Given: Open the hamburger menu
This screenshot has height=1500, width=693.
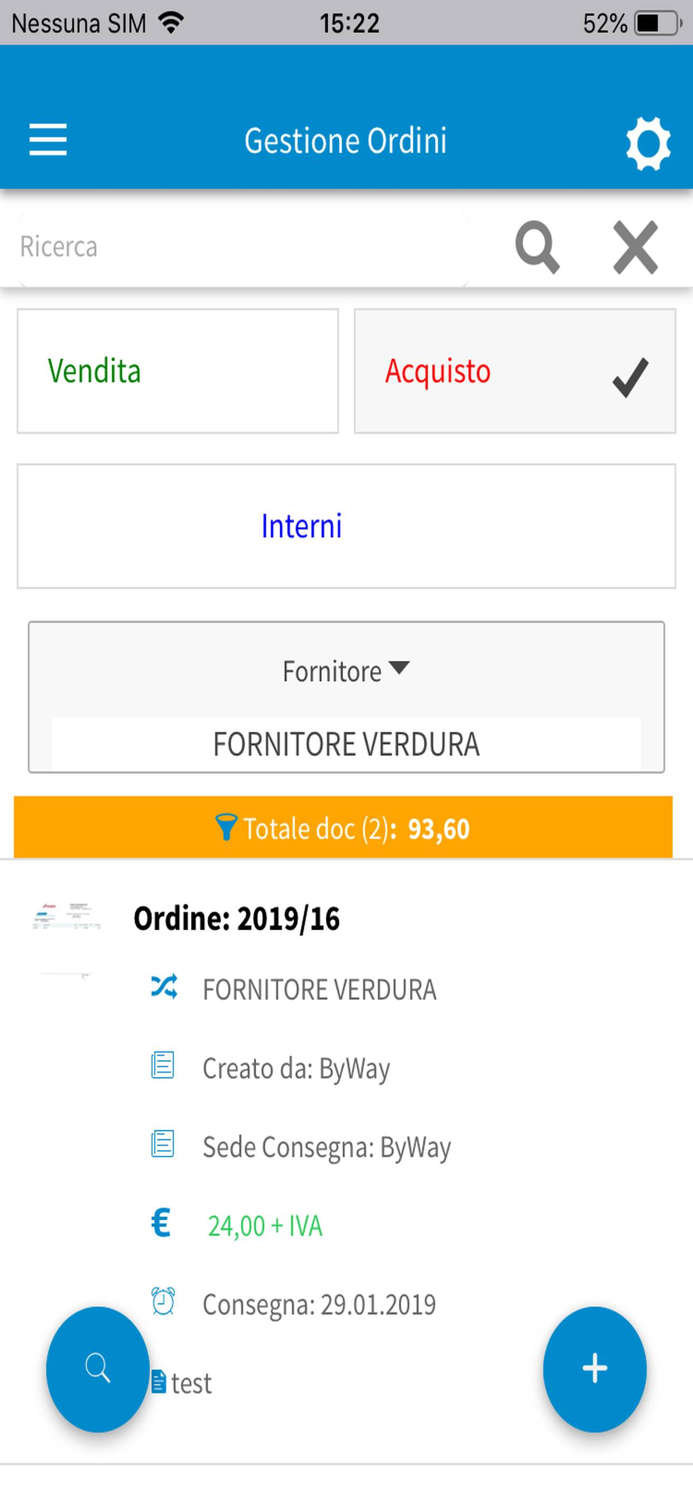Looking at the screenshot, I should (48, 140).
